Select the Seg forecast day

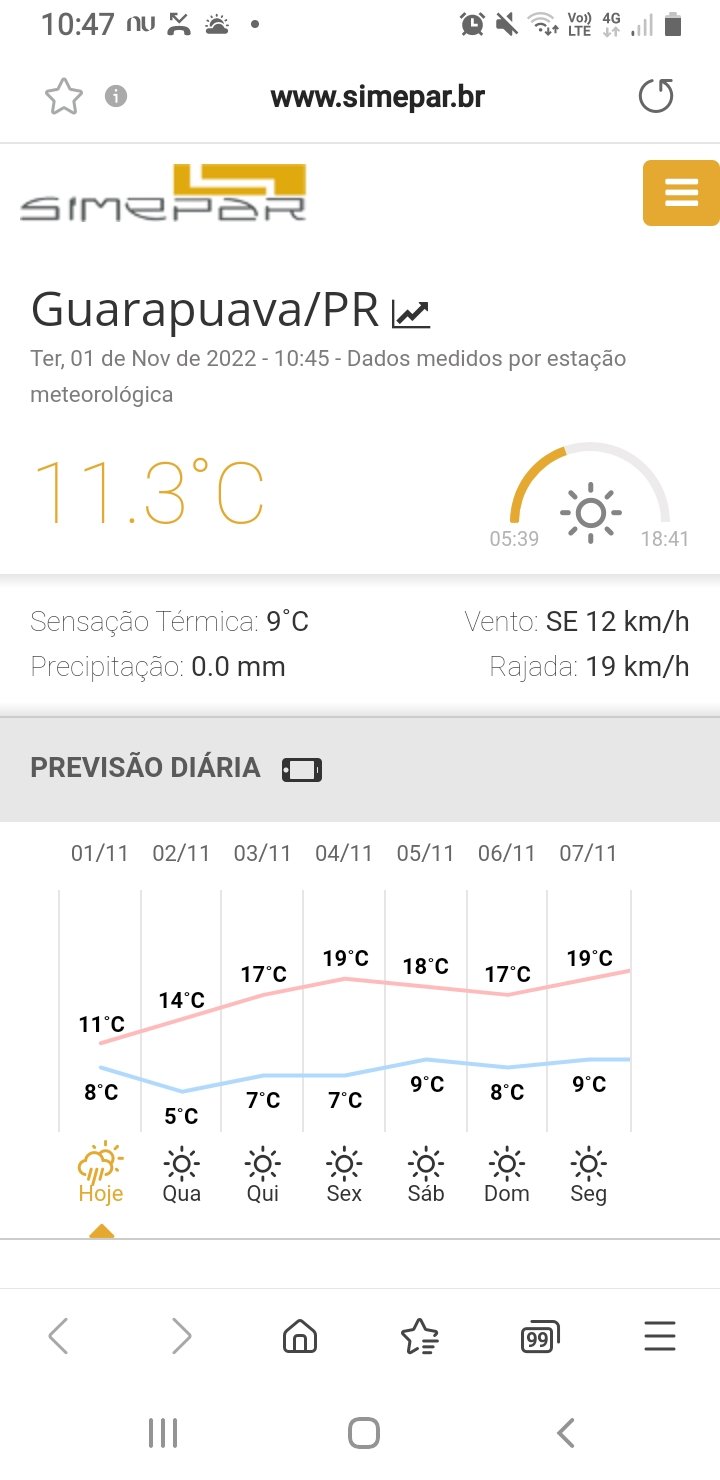(x=588, y=1175)
